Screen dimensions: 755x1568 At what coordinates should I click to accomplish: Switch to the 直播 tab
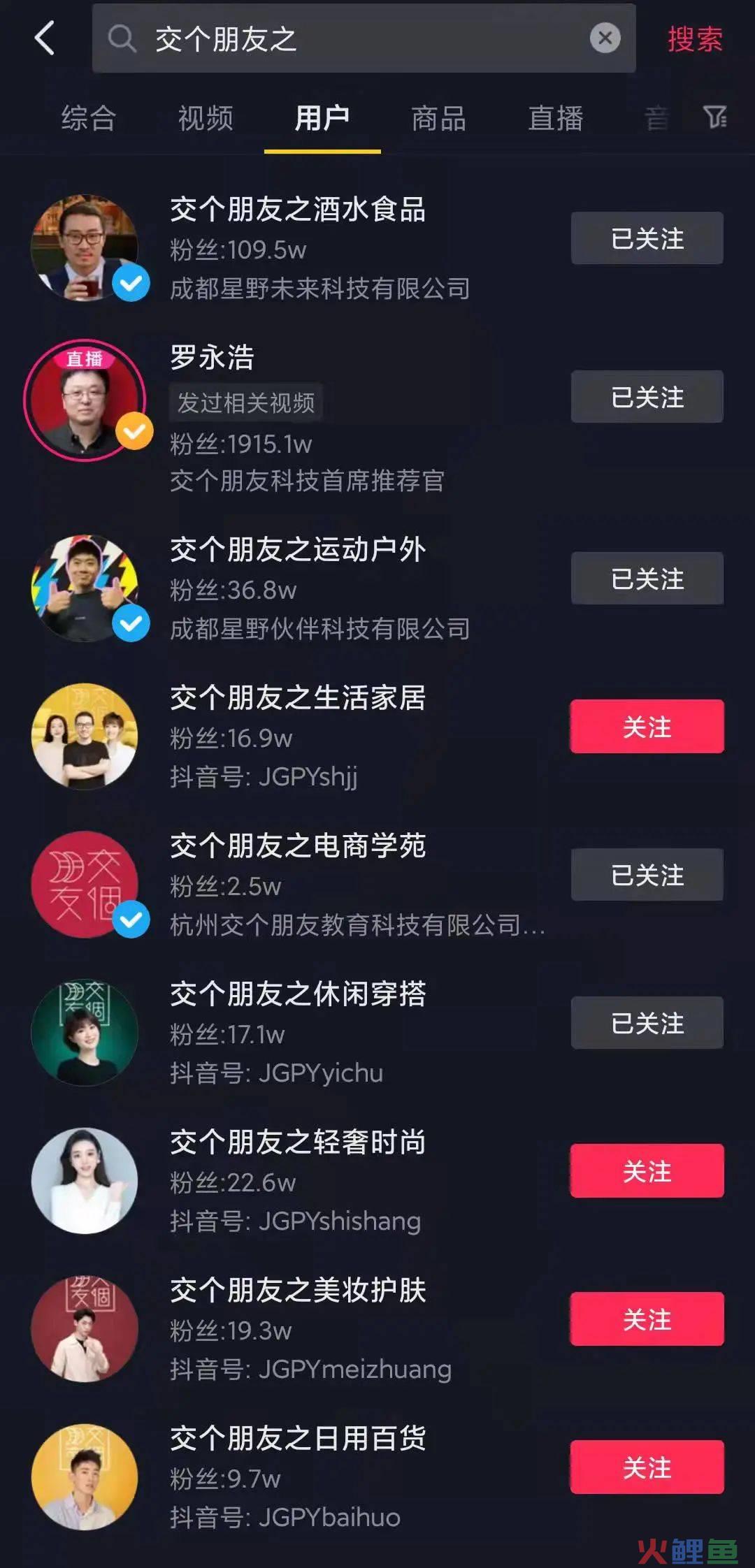pos(555,118)
